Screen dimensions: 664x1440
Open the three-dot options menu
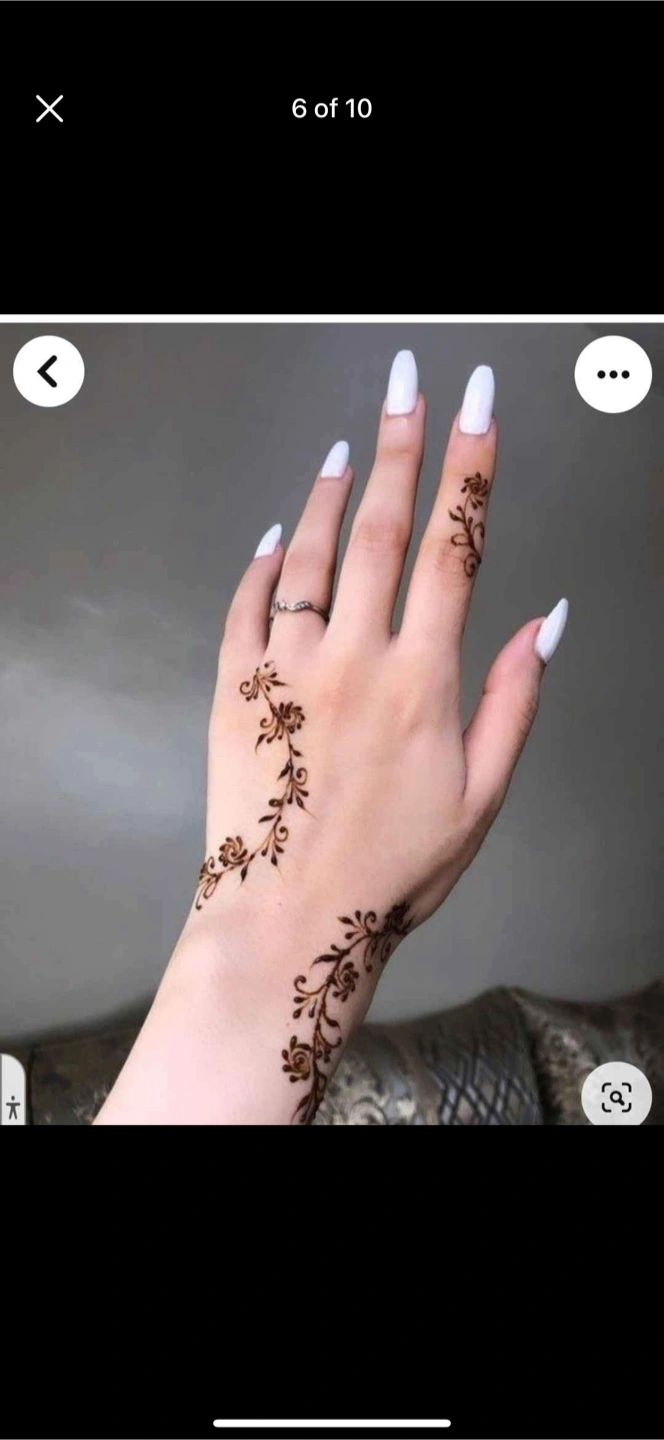[x=612, y=374]
